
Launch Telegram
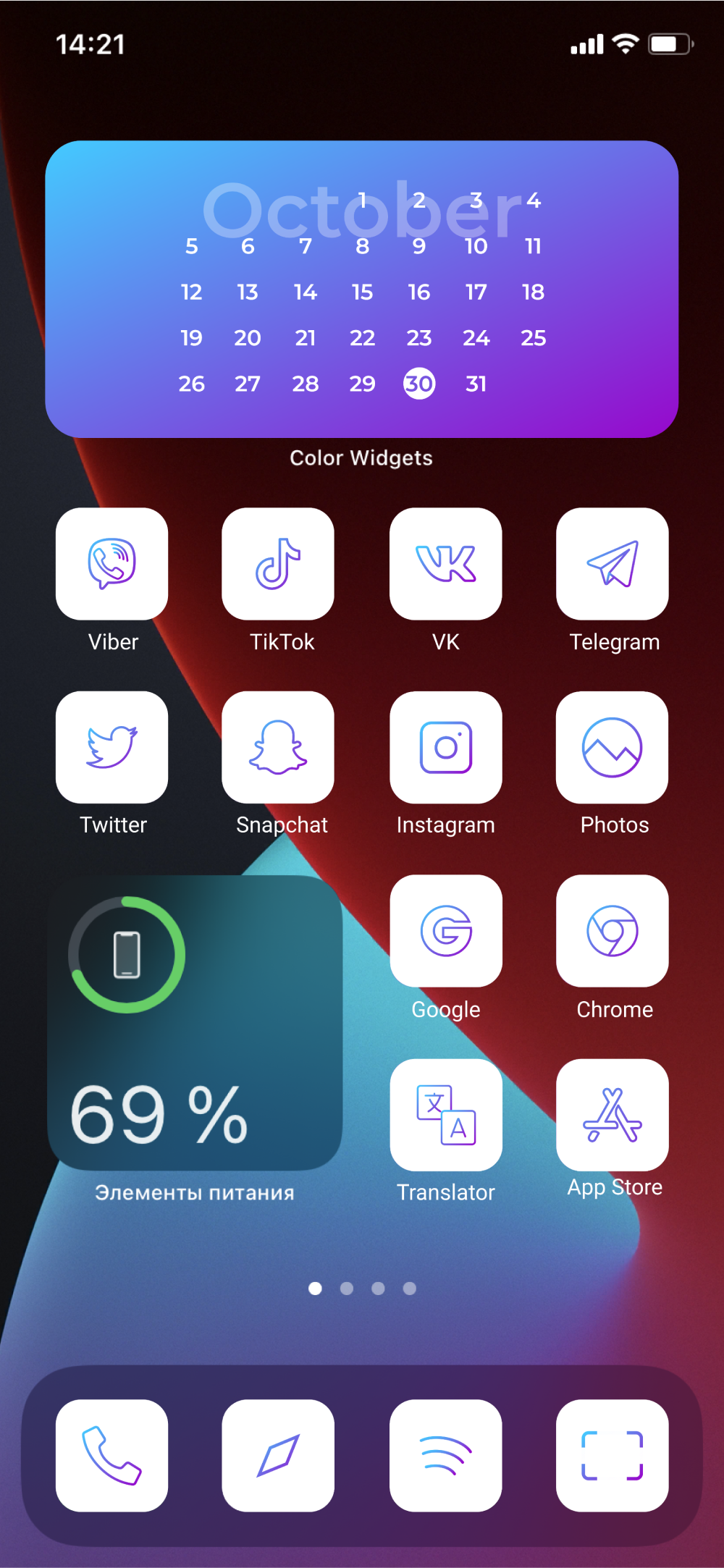613,563
